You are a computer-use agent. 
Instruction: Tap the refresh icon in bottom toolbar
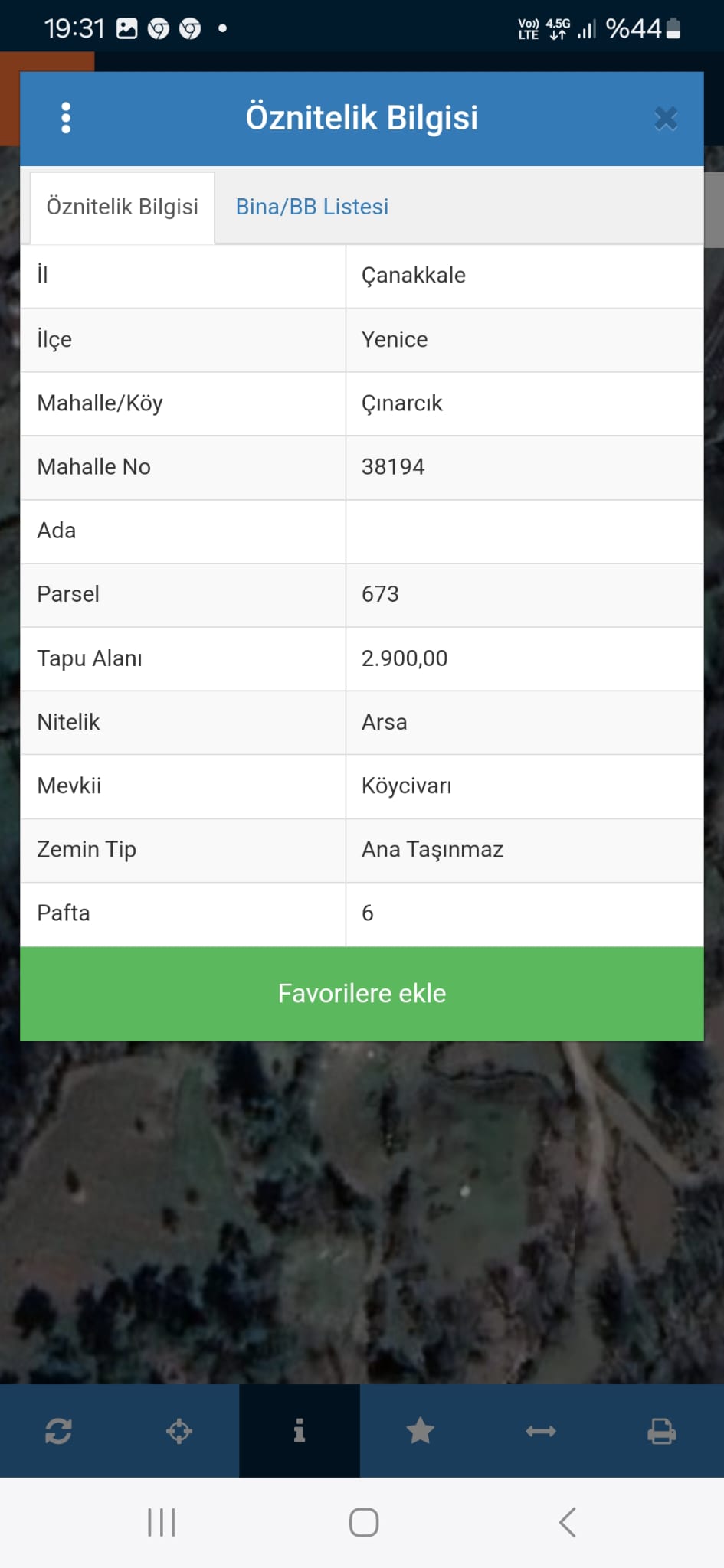59,1431
